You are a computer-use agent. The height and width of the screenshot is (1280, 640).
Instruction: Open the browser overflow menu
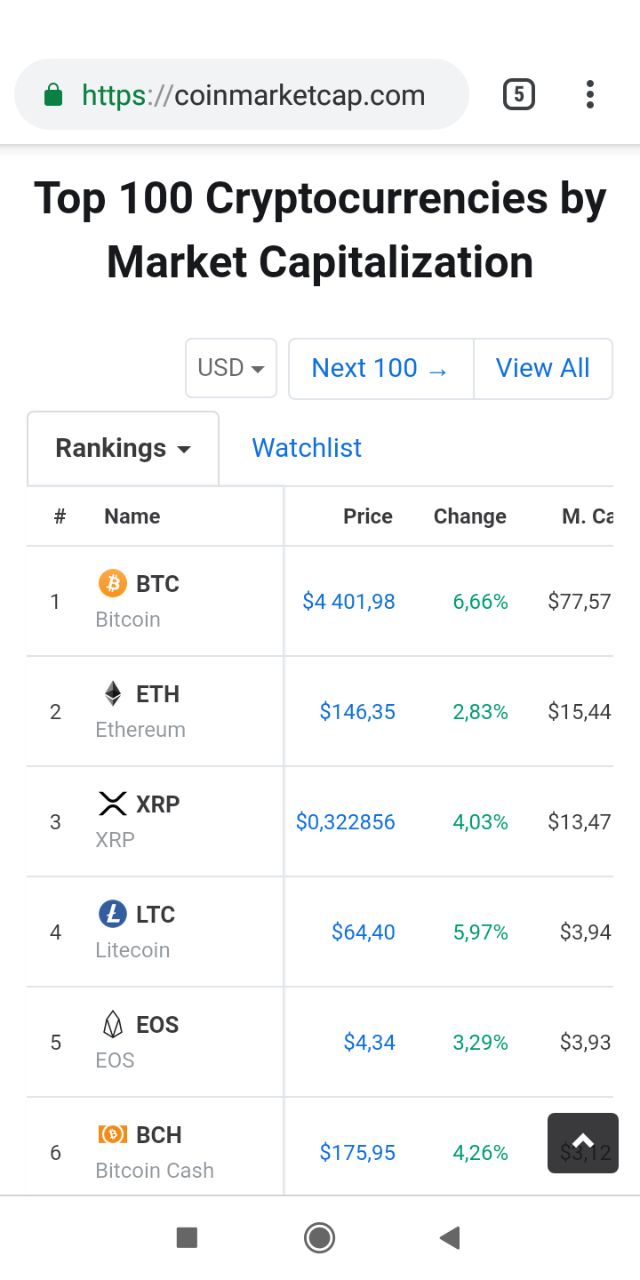click(x=590, y=95)
